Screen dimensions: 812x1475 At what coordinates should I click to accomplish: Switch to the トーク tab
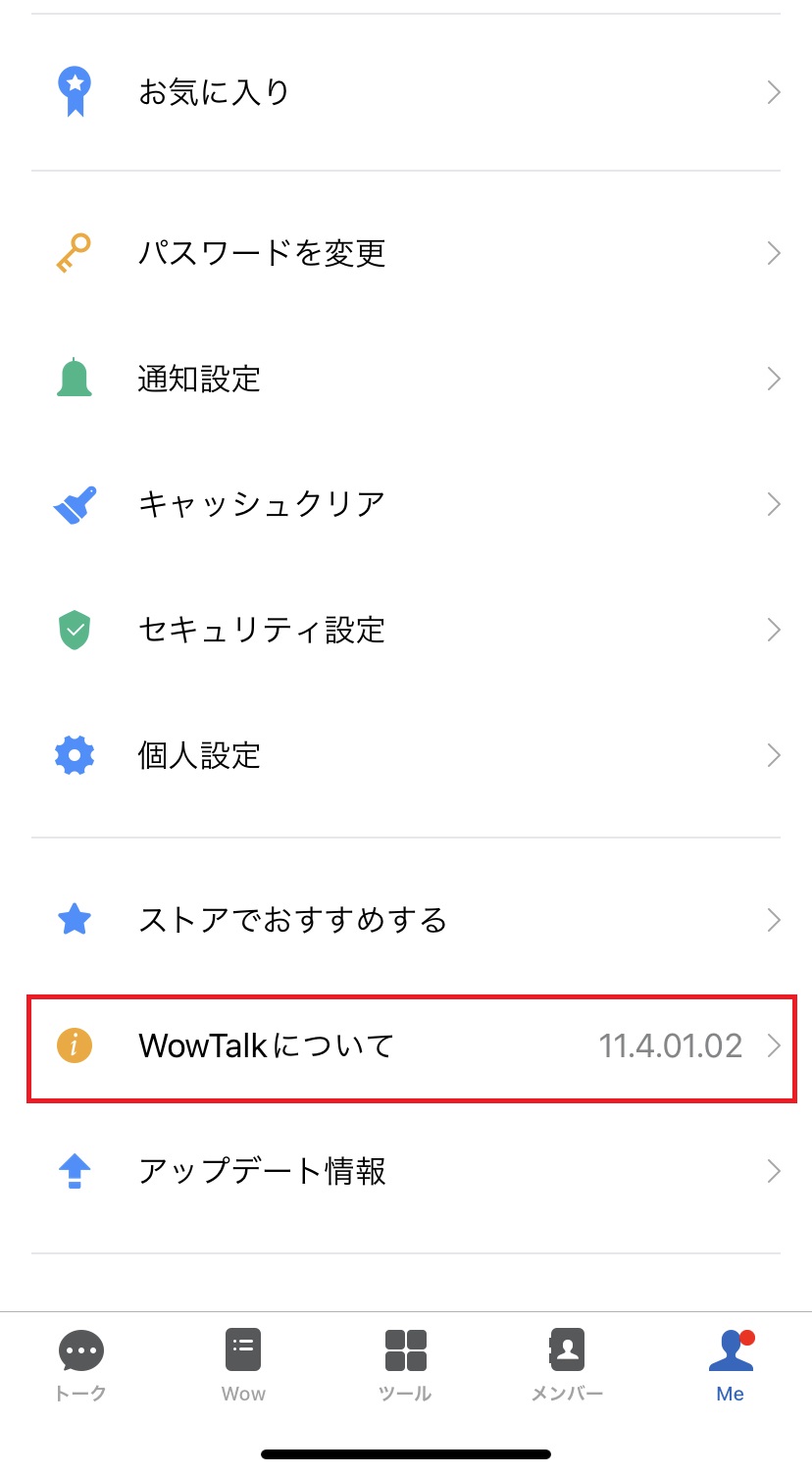pyautogui.click(x=81, y=1365)
